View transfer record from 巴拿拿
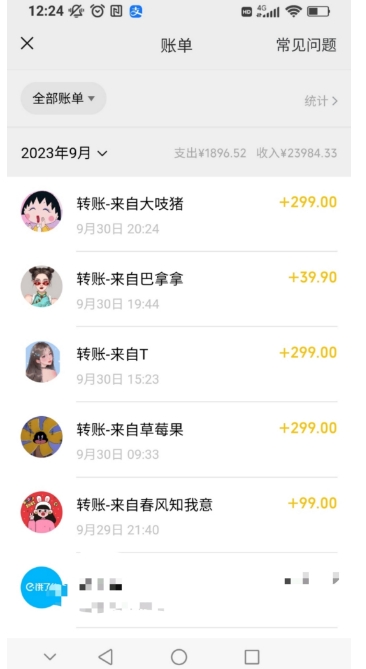This screenshot has width=366, height=669. (179, 289)
